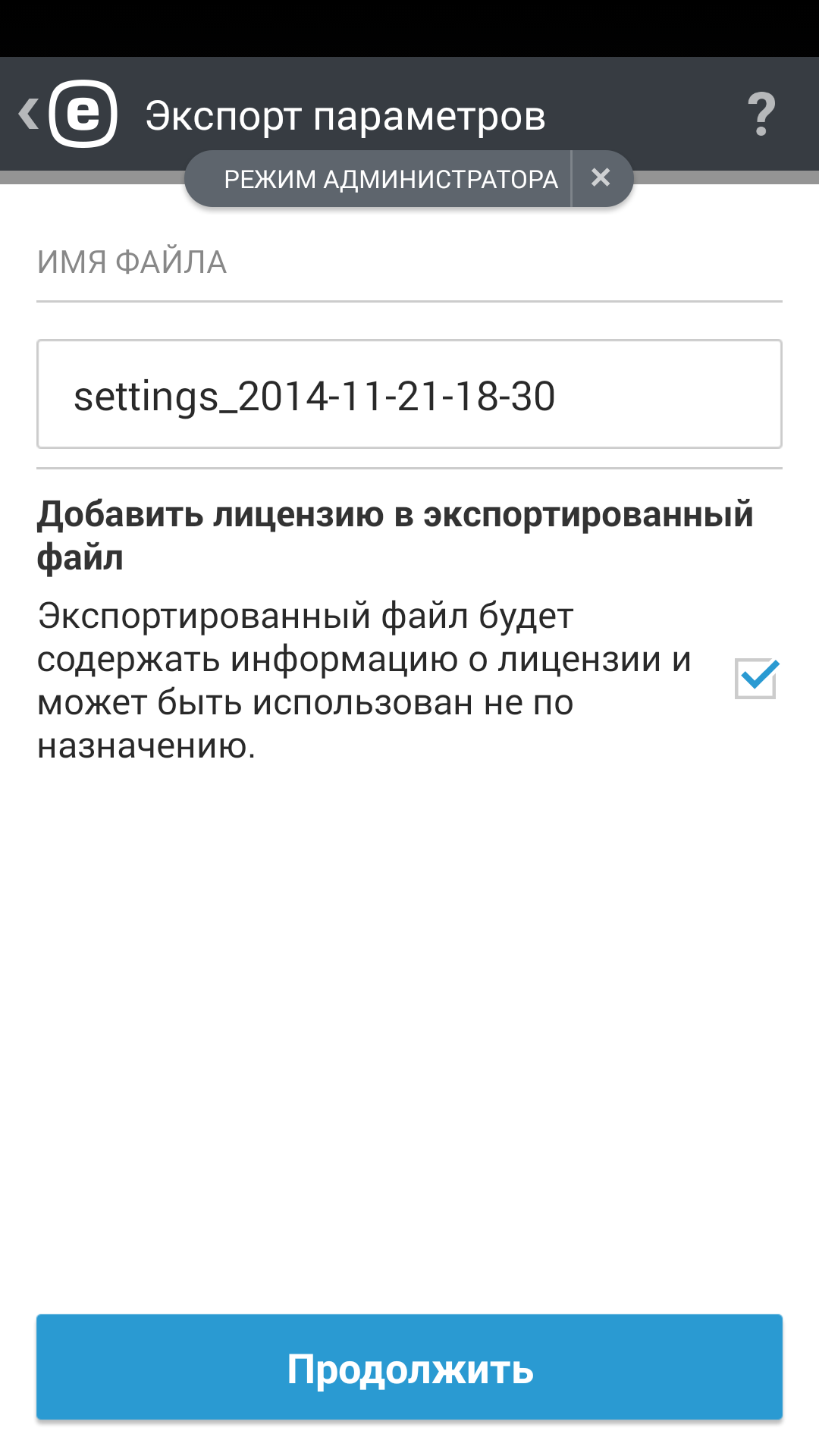Edit the file name field
Viewport: 819px width, 1456px height.
409,395
